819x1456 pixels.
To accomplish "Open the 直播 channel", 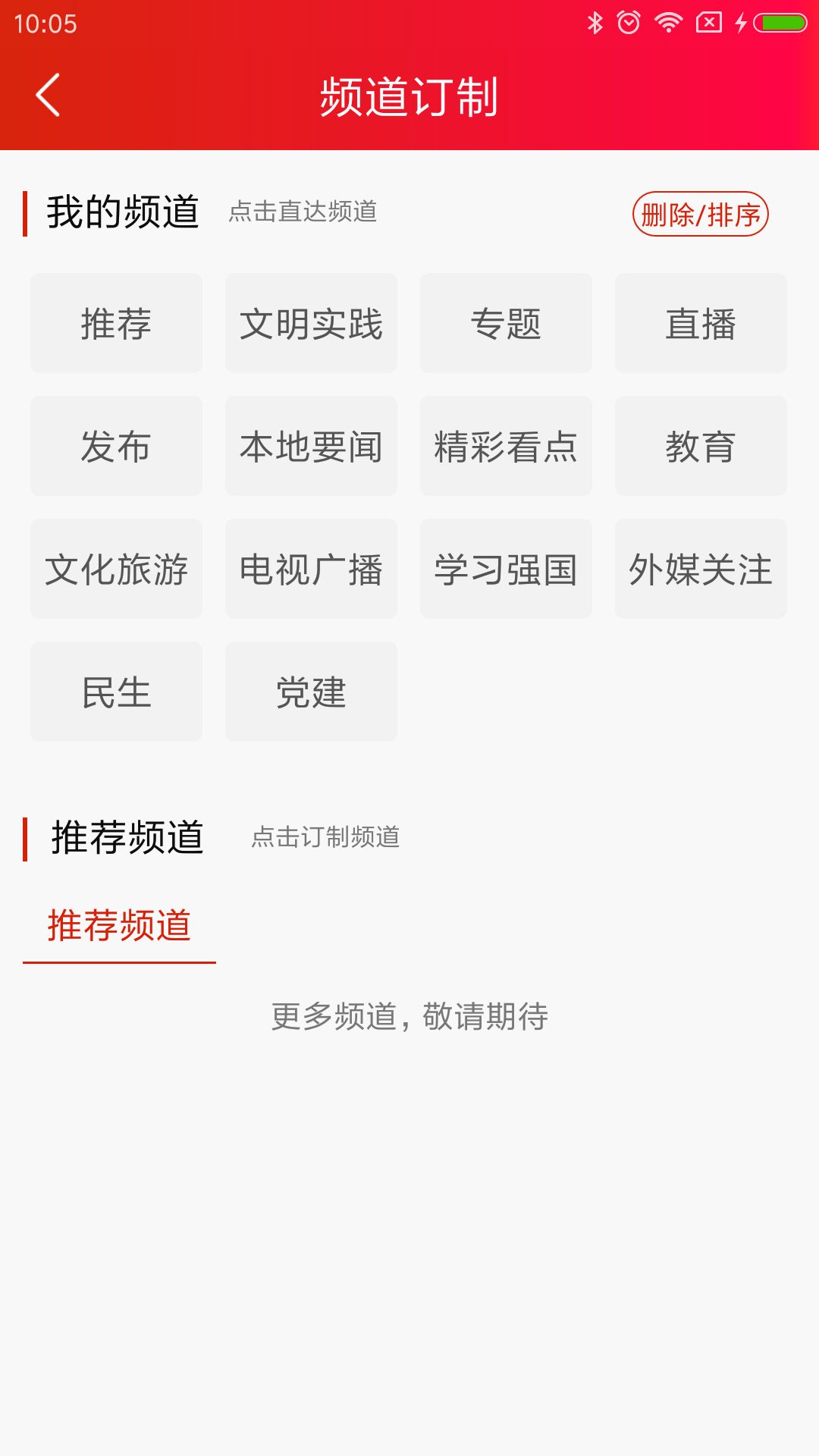I will pos(700,323).
